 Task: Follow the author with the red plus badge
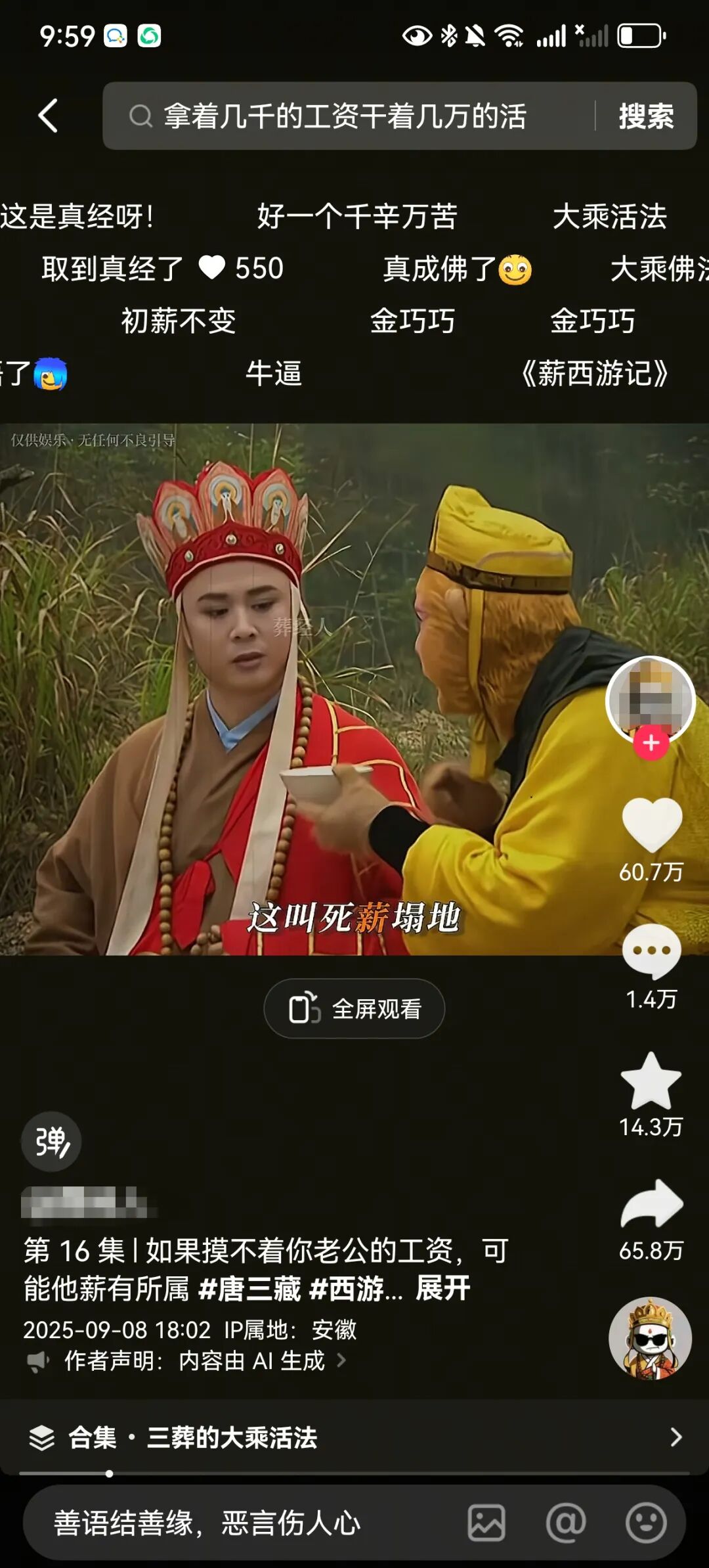pyautogui.click(x=651, y=743)
